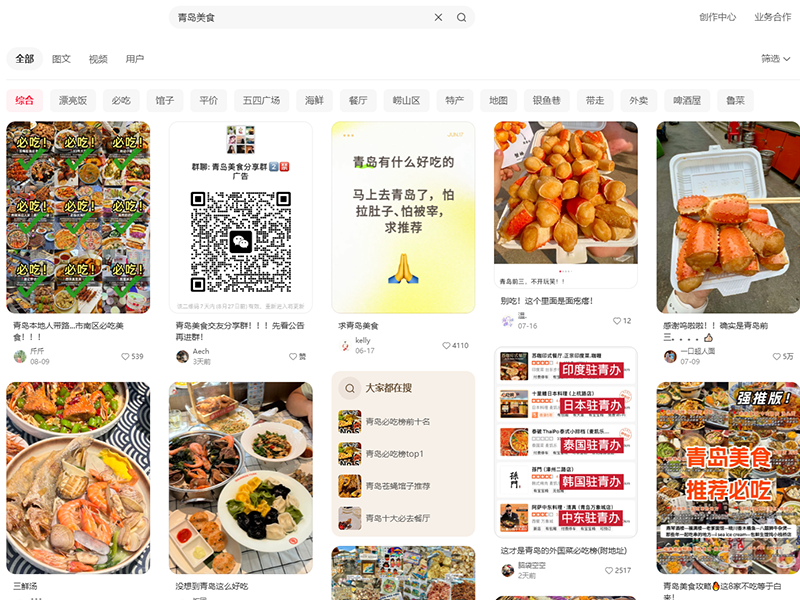Switch to the 图文 tab
This screenshot has height=600, width=800.
tap(61, 59)
